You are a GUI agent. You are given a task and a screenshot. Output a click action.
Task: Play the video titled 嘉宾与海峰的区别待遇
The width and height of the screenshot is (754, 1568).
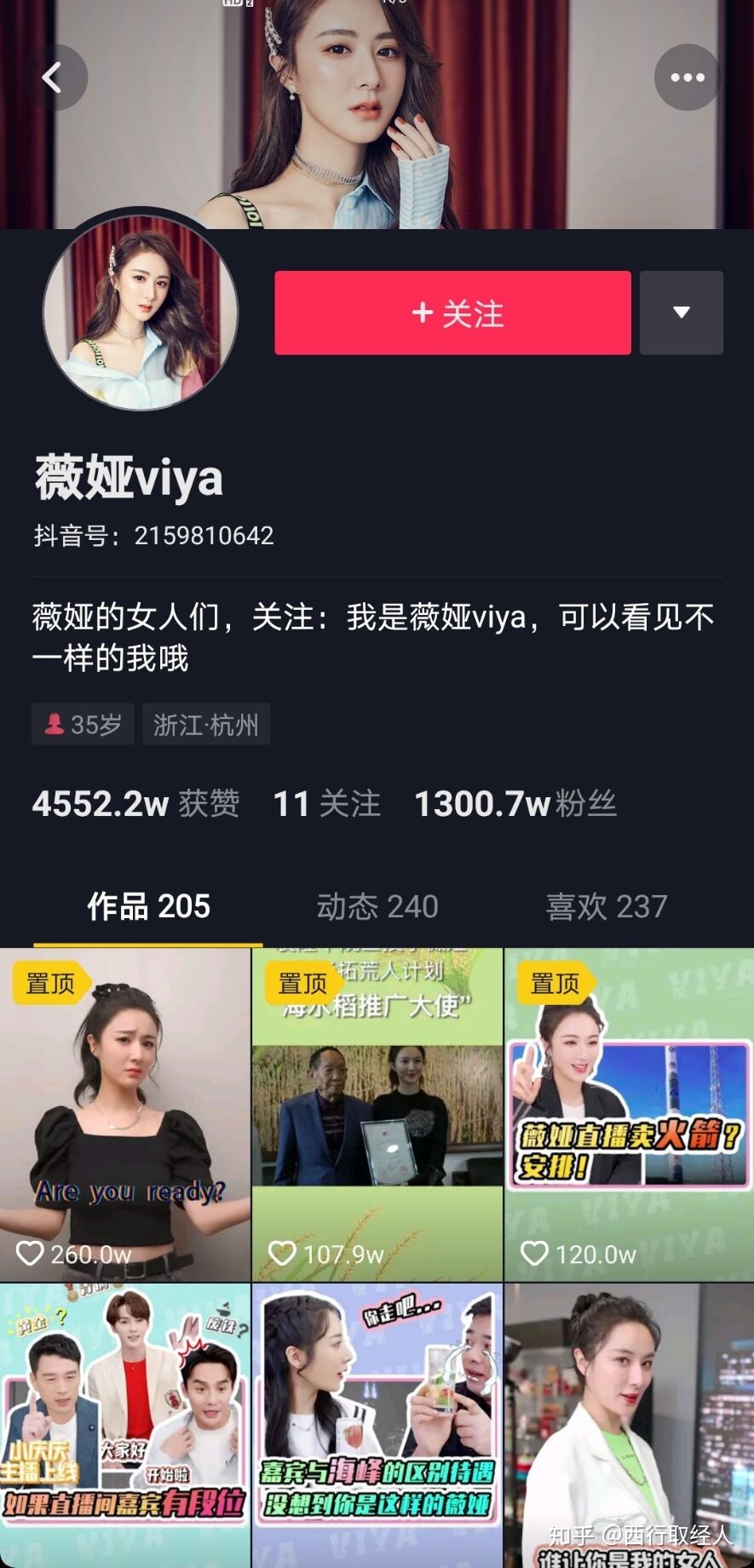pyautogui.click(x=377, y=1424)
